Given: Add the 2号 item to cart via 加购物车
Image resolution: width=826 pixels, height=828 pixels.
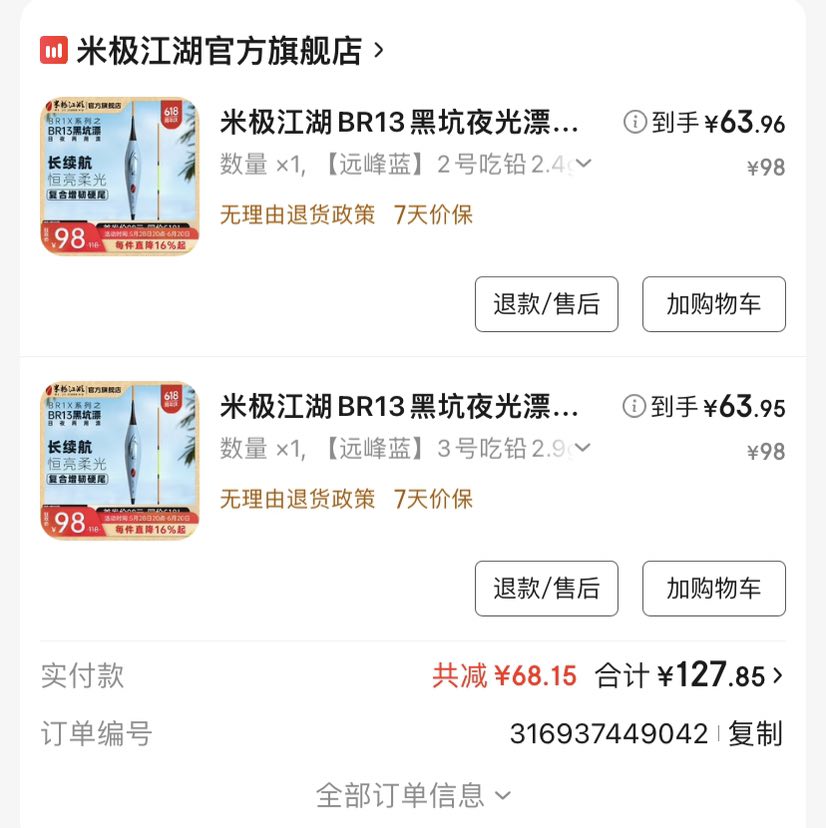Looking at the screenshot, I should point(713,305).
